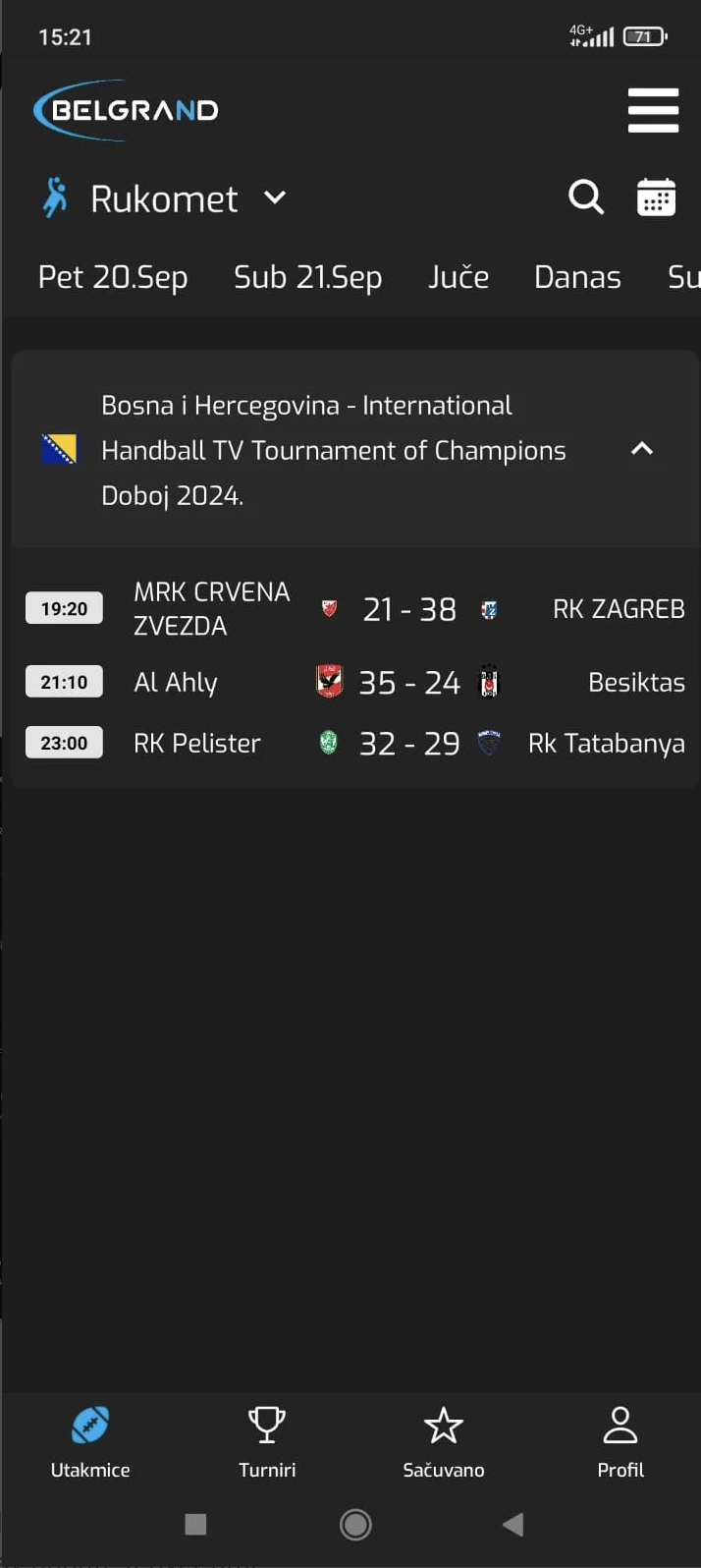
Task: Open the Profil tab
Action: [x=620, y=1441]
